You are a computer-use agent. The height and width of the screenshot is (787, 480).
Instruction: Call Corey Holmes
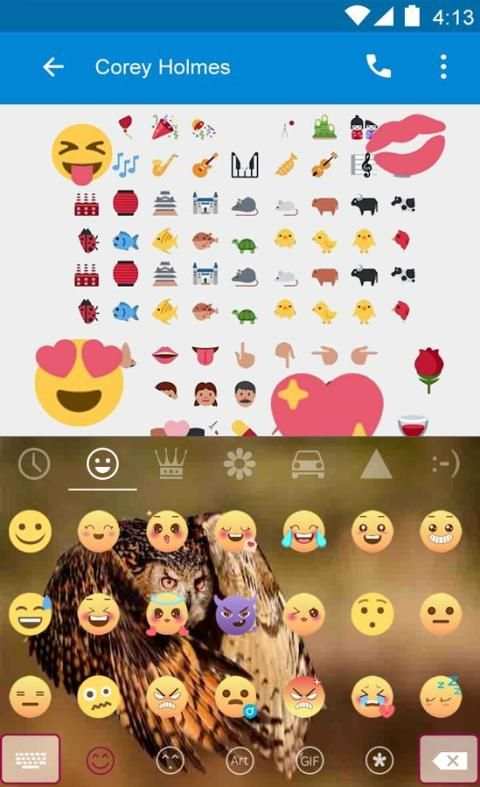(x=378, y=66)
